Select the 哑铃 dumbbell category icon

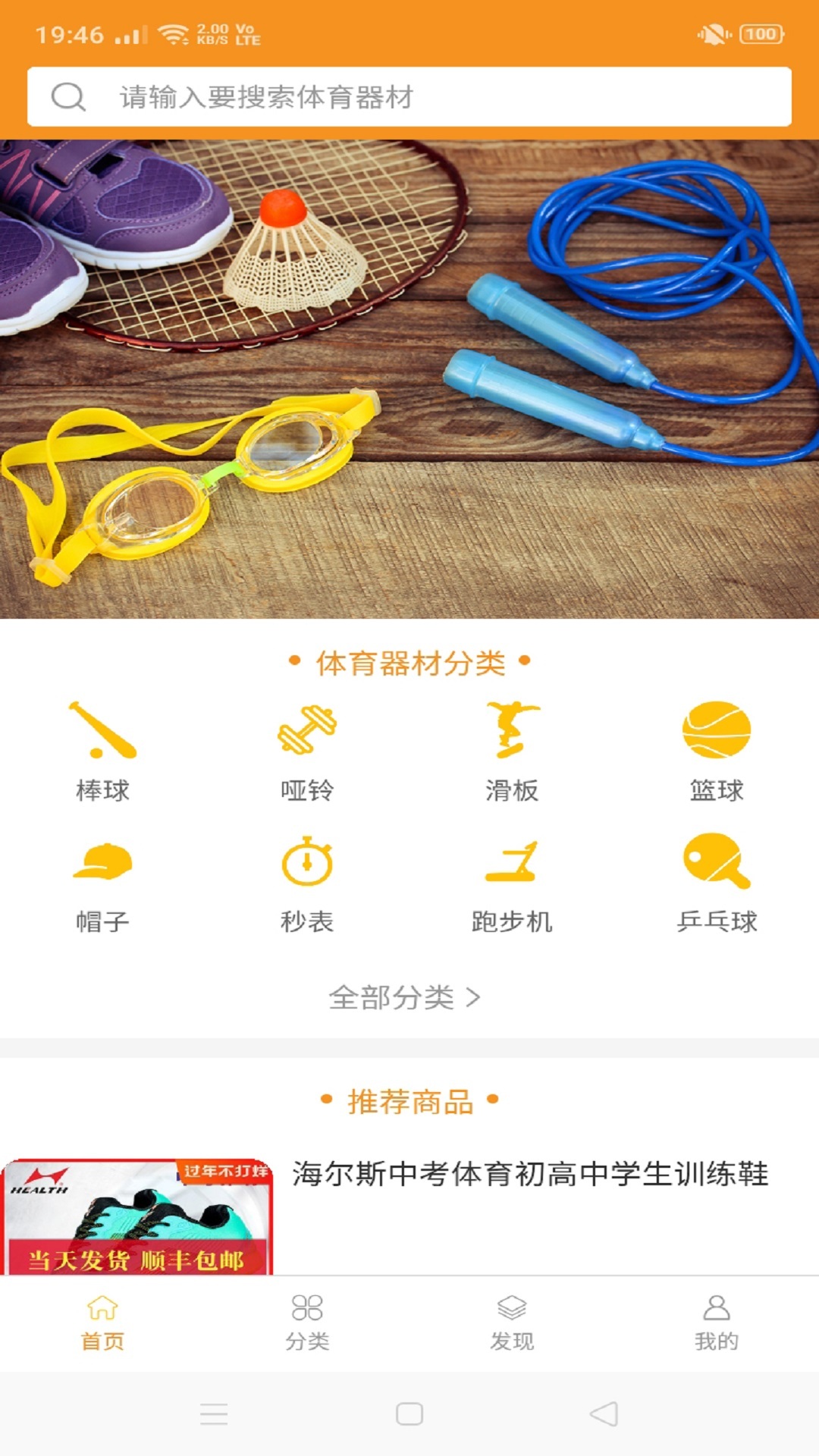pyautogui.click(x=307, y=732)
